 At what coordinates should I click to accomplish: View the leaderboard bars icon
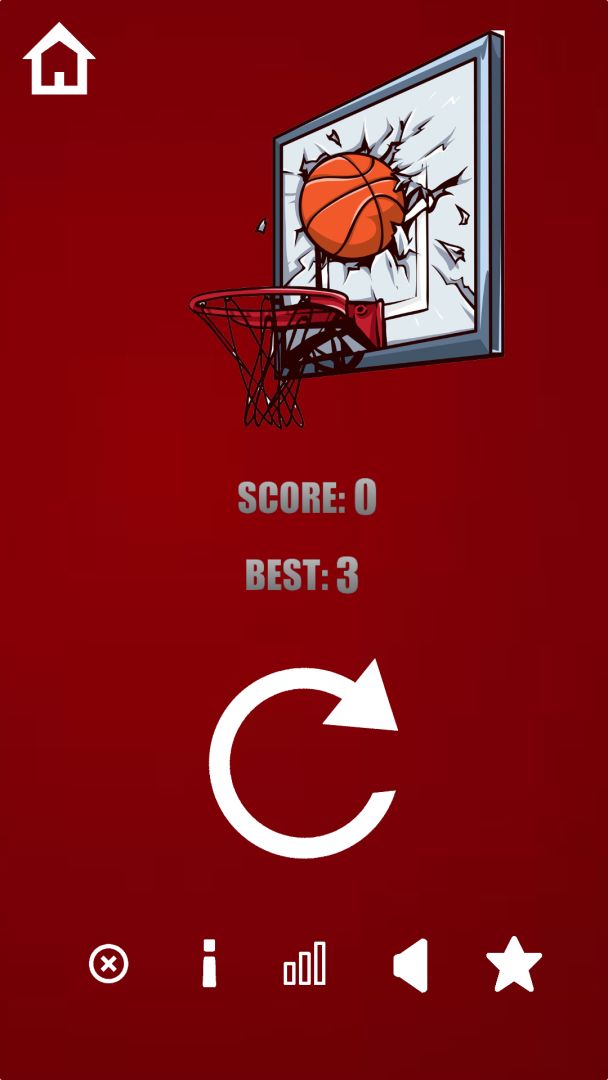click(x=305, y=964)
